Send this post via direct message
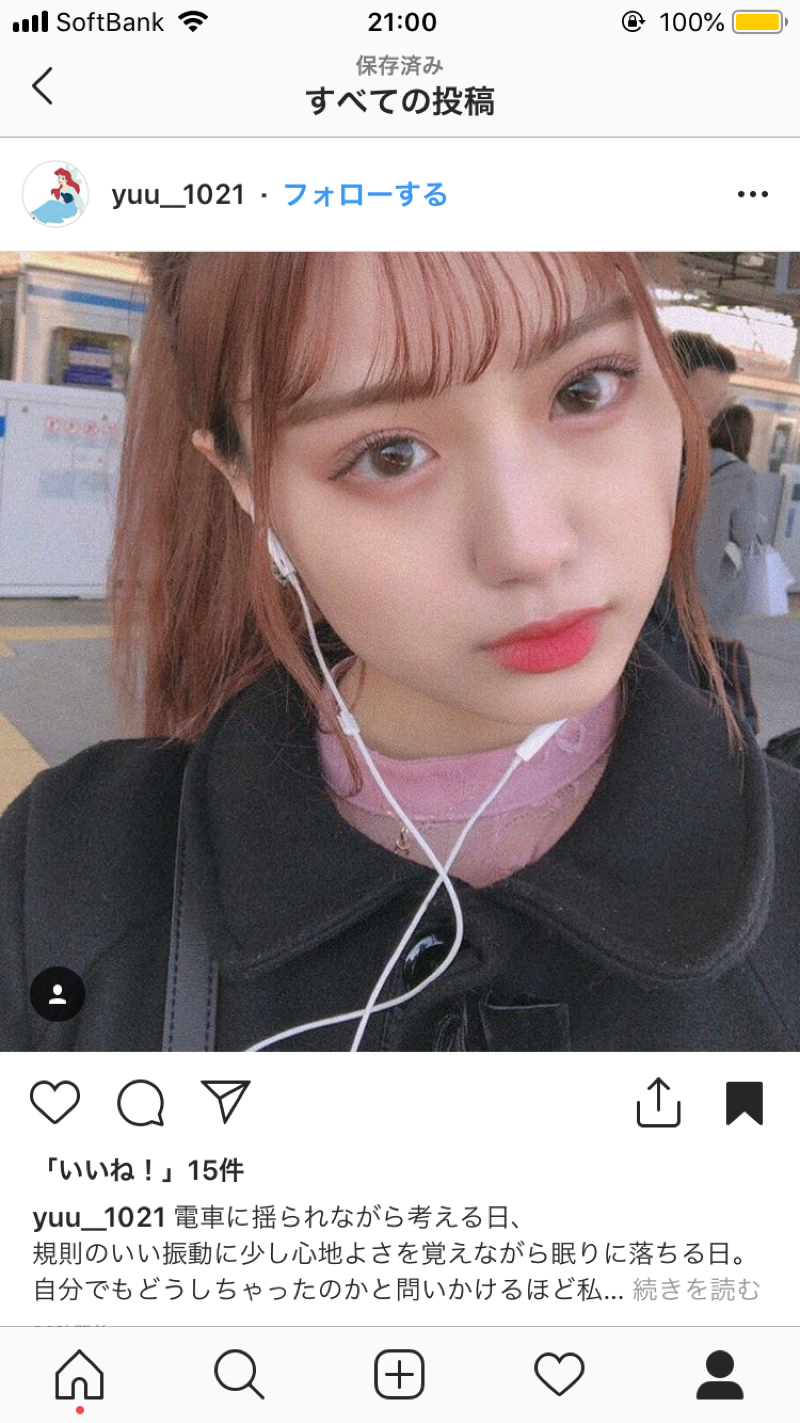Image resolution: width=800 pixels, height=1423 pixels. pyautogui.click(x=225, y=1102)
